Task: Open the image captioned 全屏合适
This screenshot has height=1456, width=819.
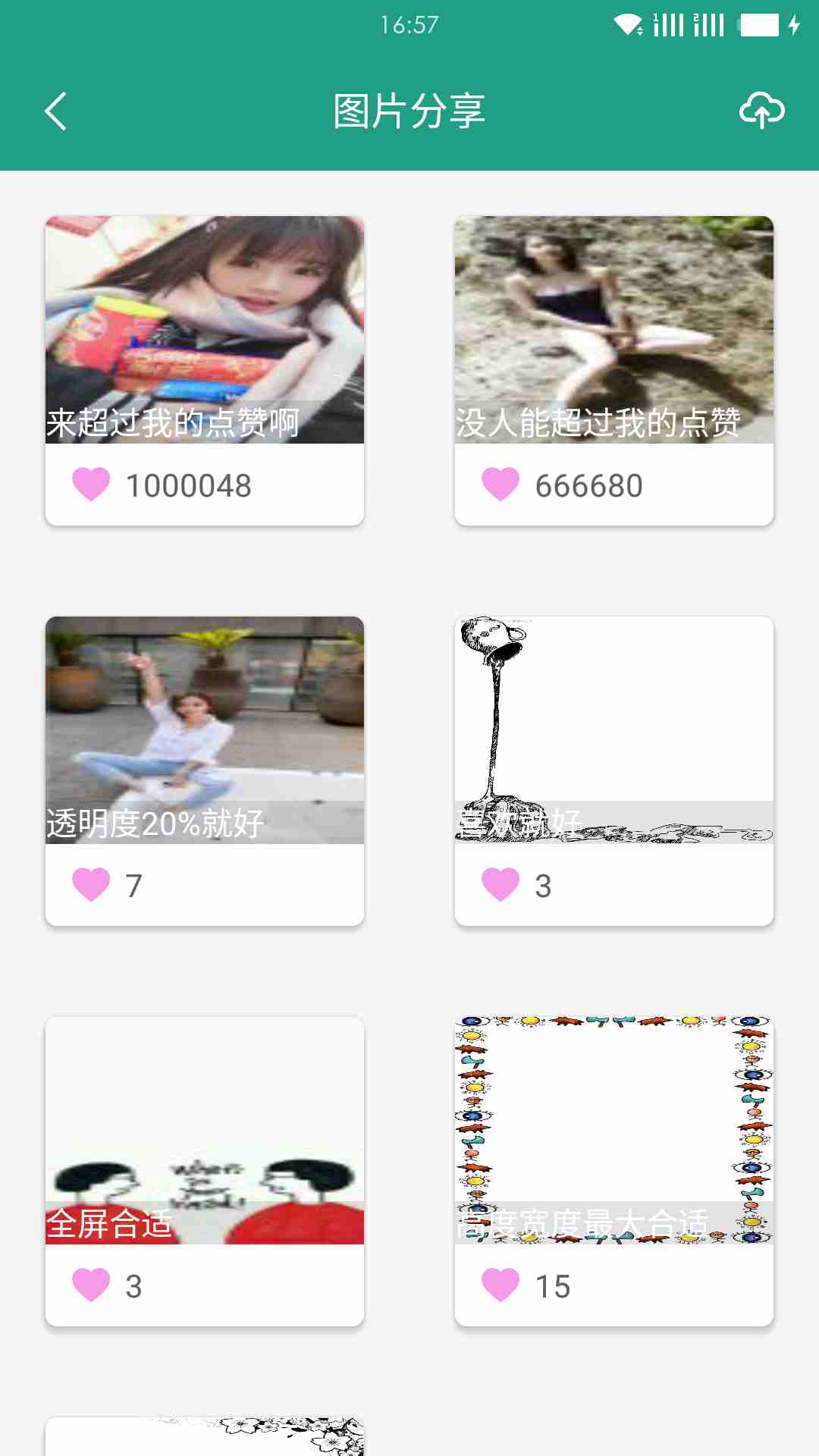Action: coord(205,1130)
